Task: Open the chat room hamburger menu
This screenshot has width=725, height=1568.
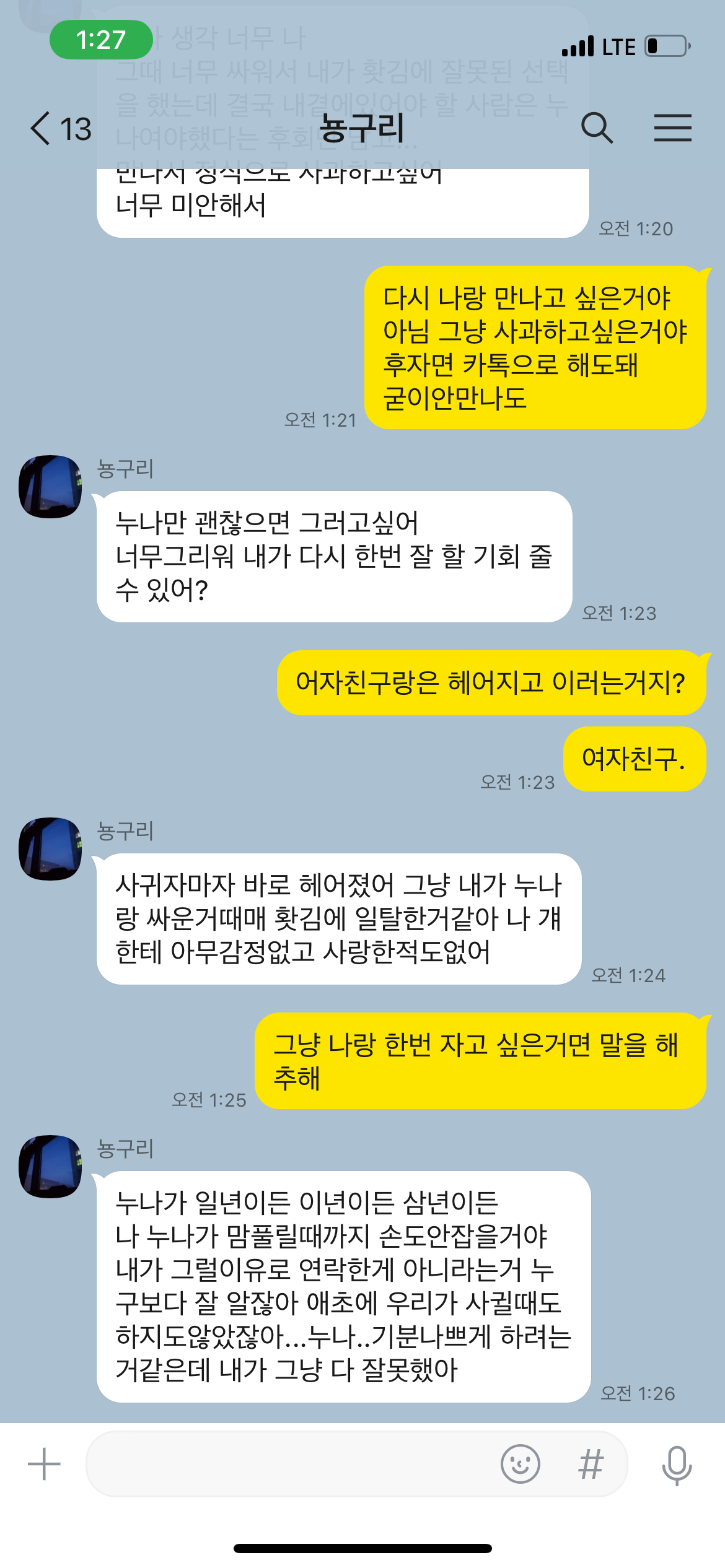Action: pyautogui.click(x=673, y=128)
